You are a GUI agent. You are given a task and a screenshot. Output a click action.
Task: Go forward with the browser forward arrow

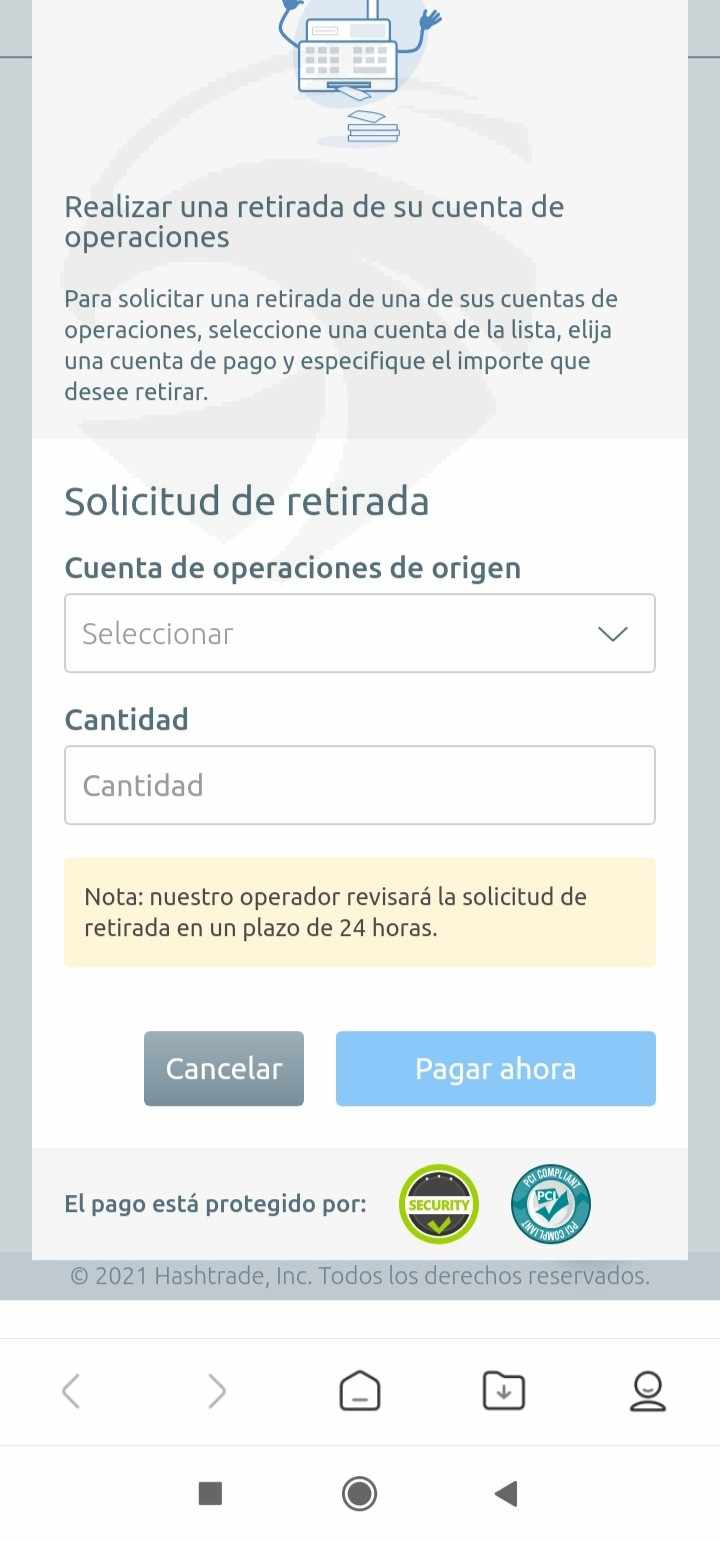[x=216, y=1391]
